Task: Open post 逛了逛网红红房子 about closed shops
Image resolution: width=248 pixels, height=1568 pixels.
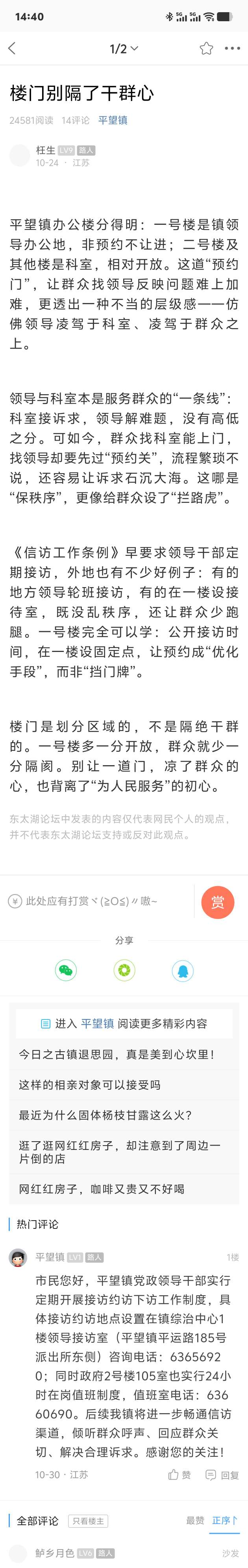Action: (x=119, y=1152)
